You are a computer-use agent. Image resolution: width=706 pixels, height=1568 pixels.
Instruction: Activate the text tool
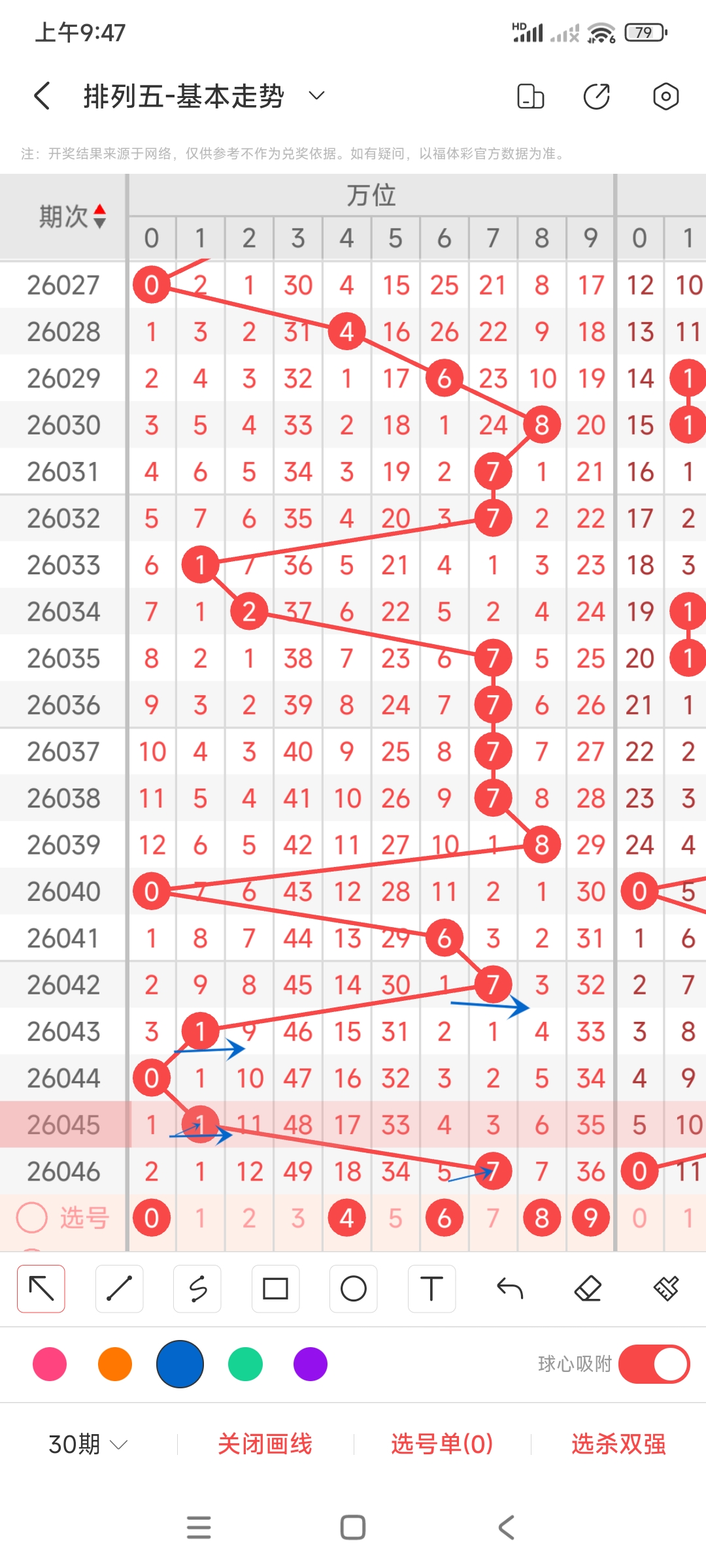click(x=431, y=1289)
